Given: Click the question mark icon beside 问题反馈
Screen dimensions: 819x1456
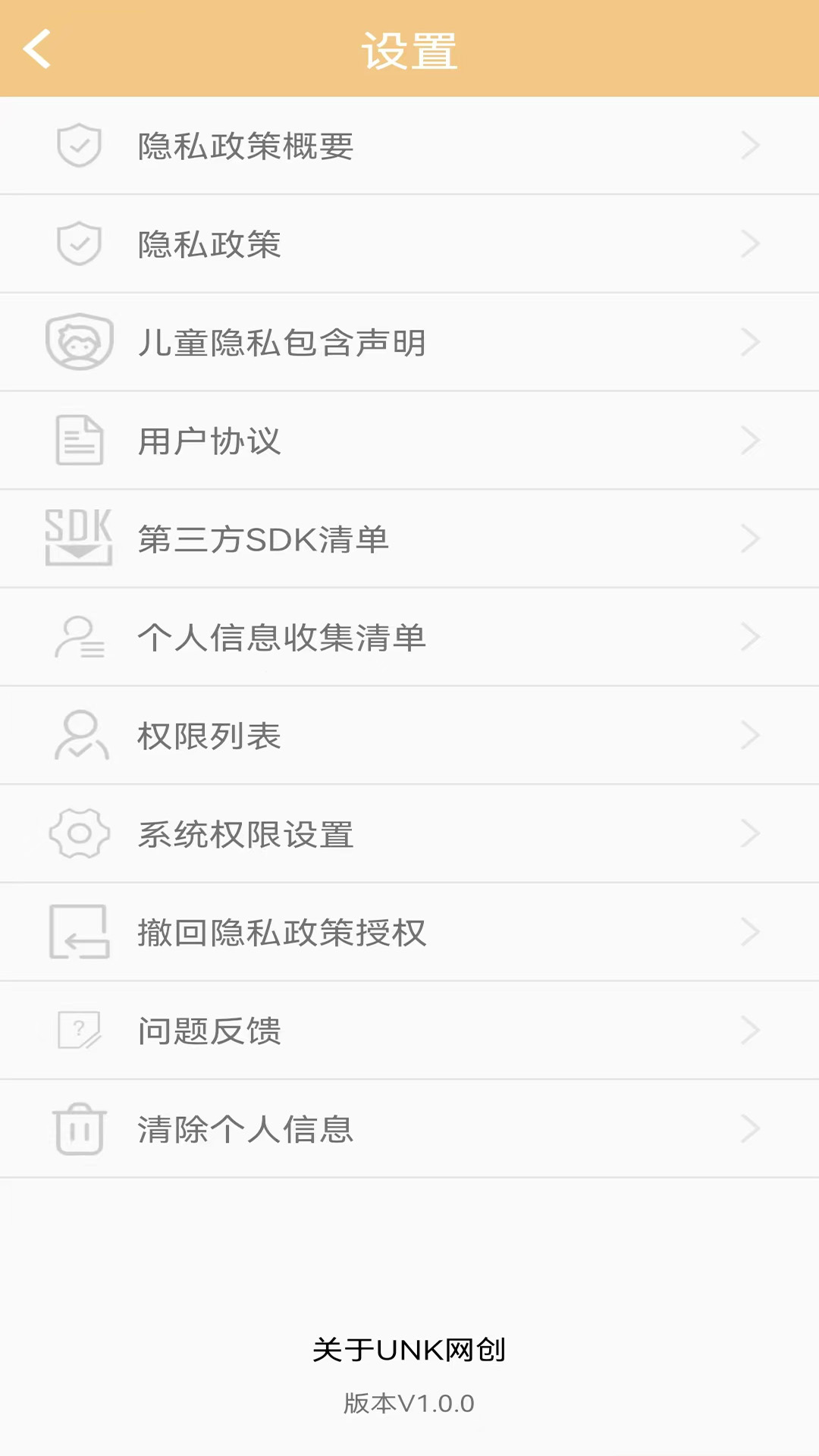Looking at the screenshot, I should coord(79,1030).
